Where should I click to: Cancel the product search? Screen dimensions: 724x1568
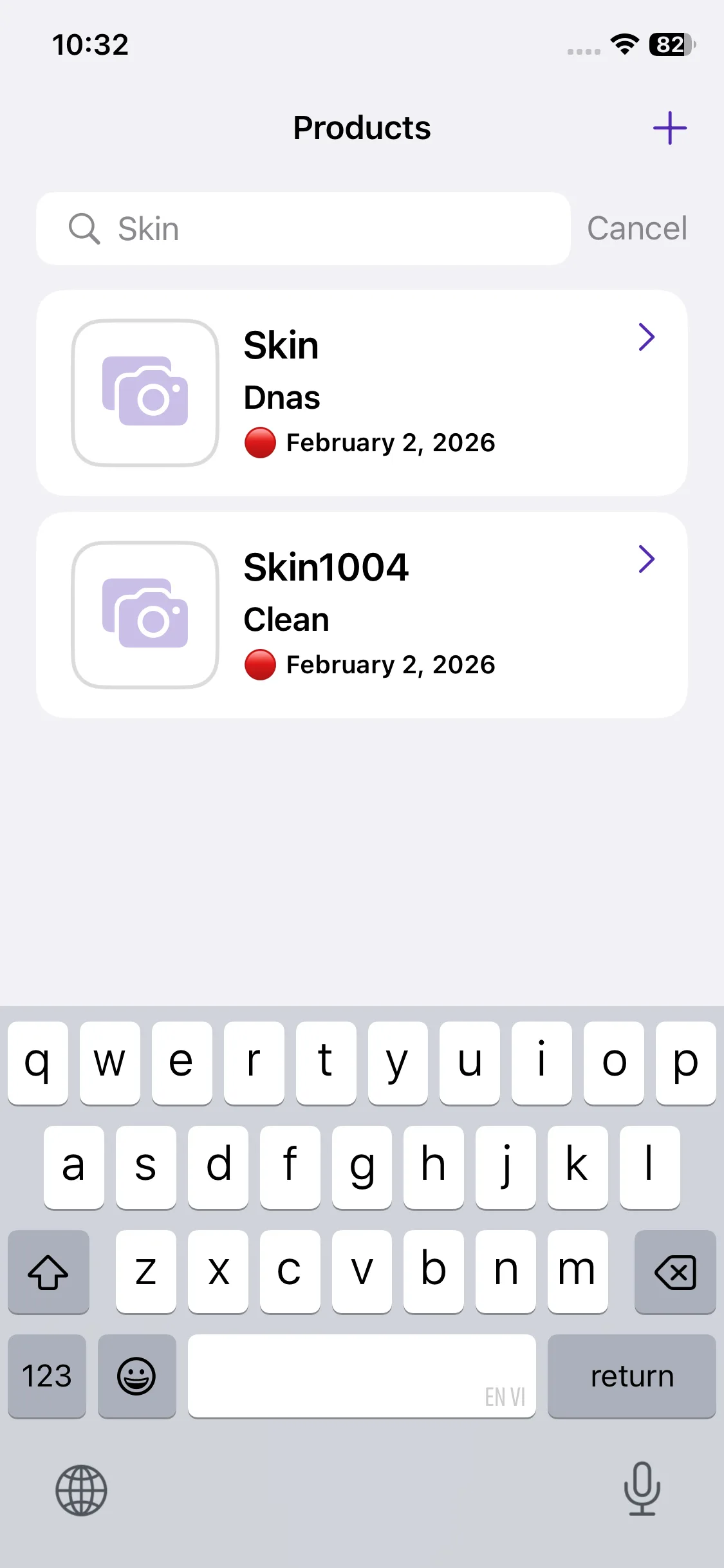pos(636,229)
